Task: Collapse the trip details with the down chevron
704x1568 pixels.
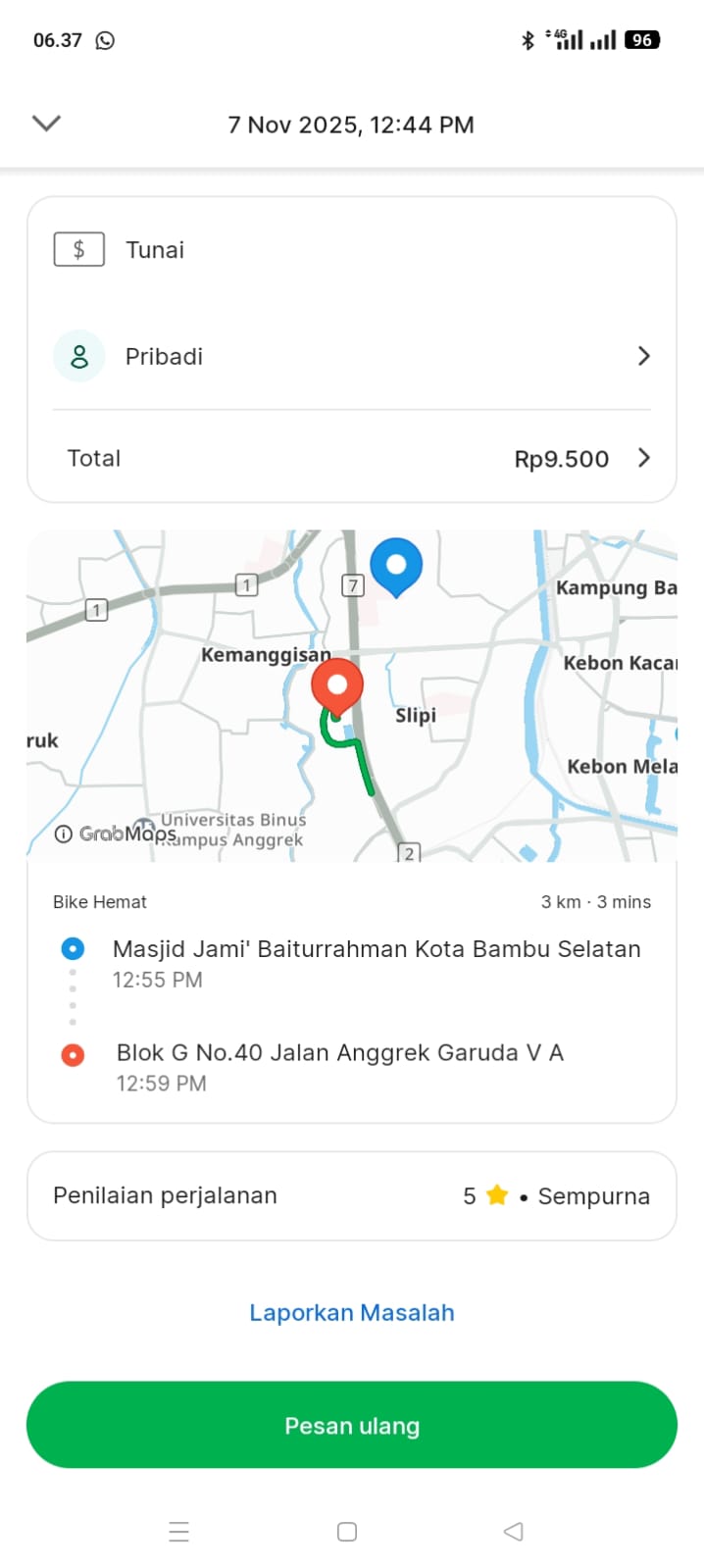Action: click(x=46, y=123)
